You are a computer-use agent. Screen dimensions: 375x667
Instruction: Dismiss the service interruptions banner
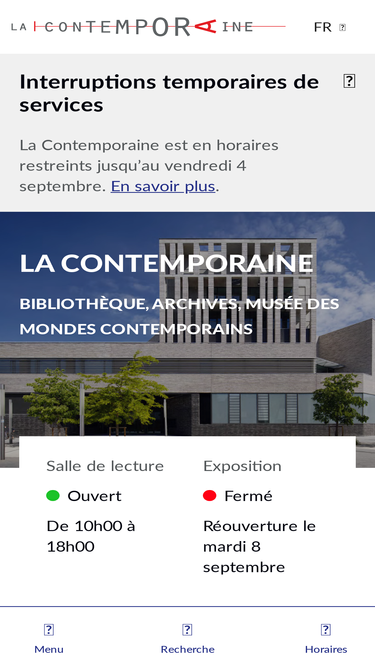click(x=349, y=81)
